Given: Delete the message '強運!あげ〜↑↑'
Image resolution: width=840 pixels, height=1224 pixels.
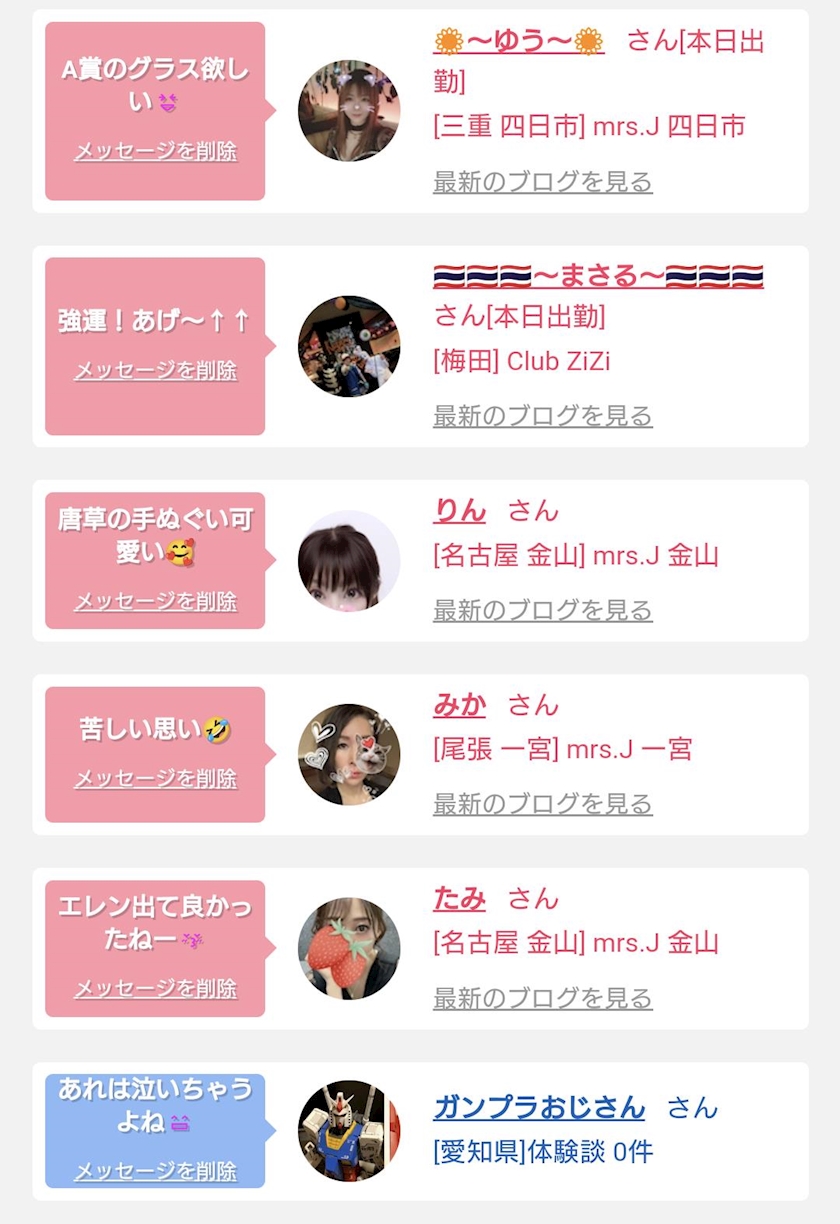Looking at the screenshot, I should [x=156, y=370].
